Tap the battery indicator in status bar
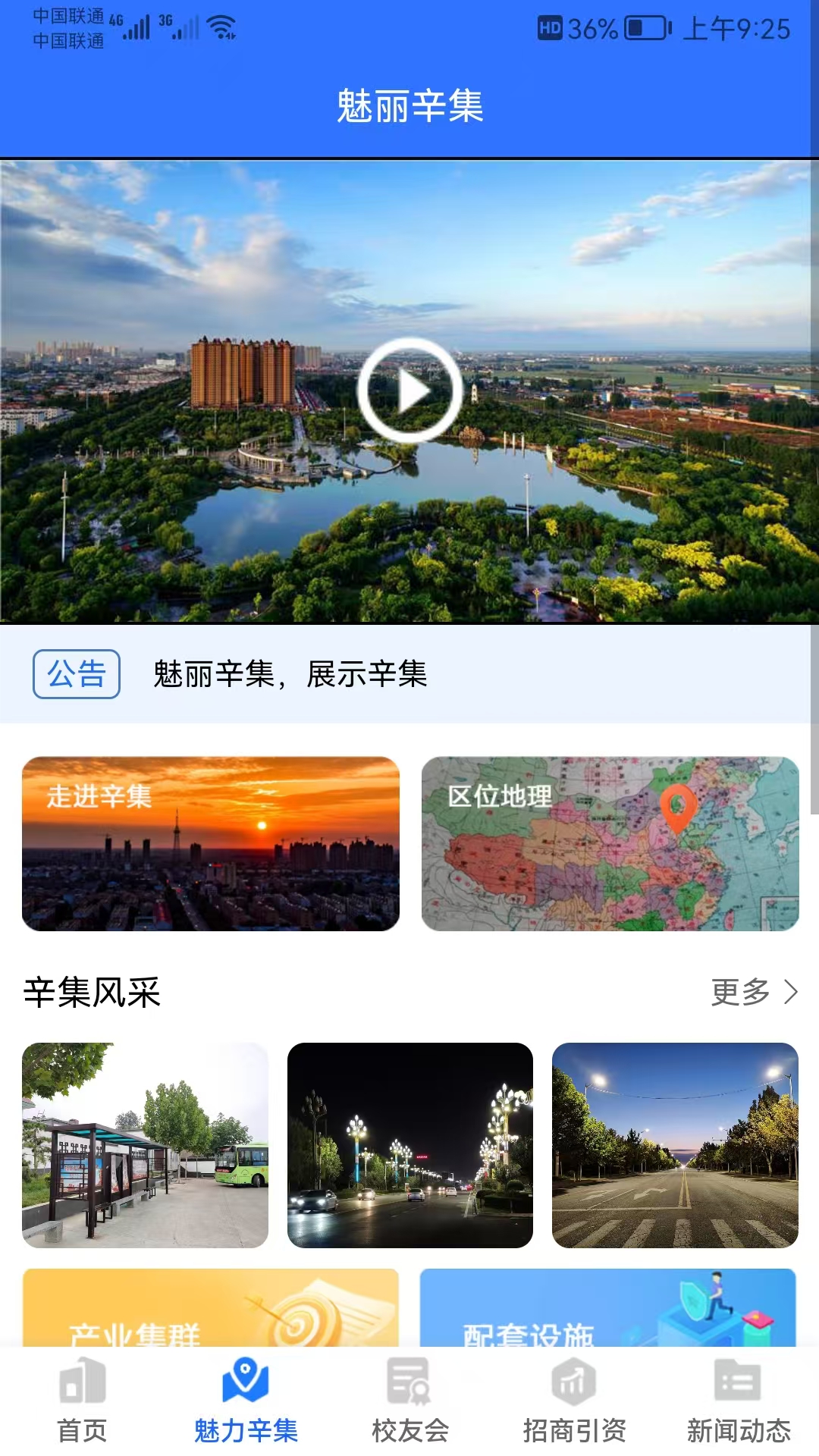 click(x=644, y=27)
